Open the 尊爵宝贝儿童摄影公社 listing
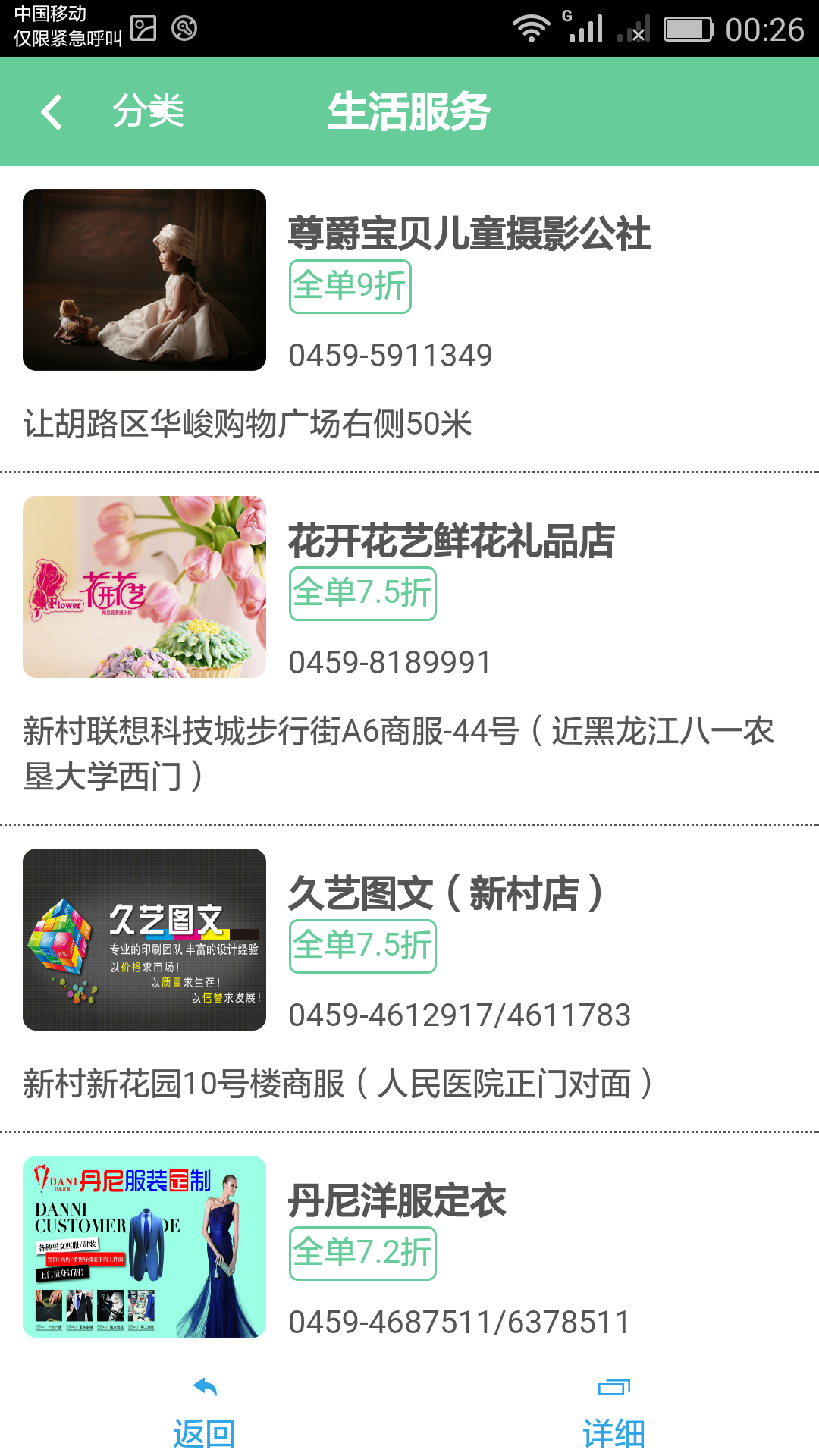 pyautogui.click(x=469, y=234)
